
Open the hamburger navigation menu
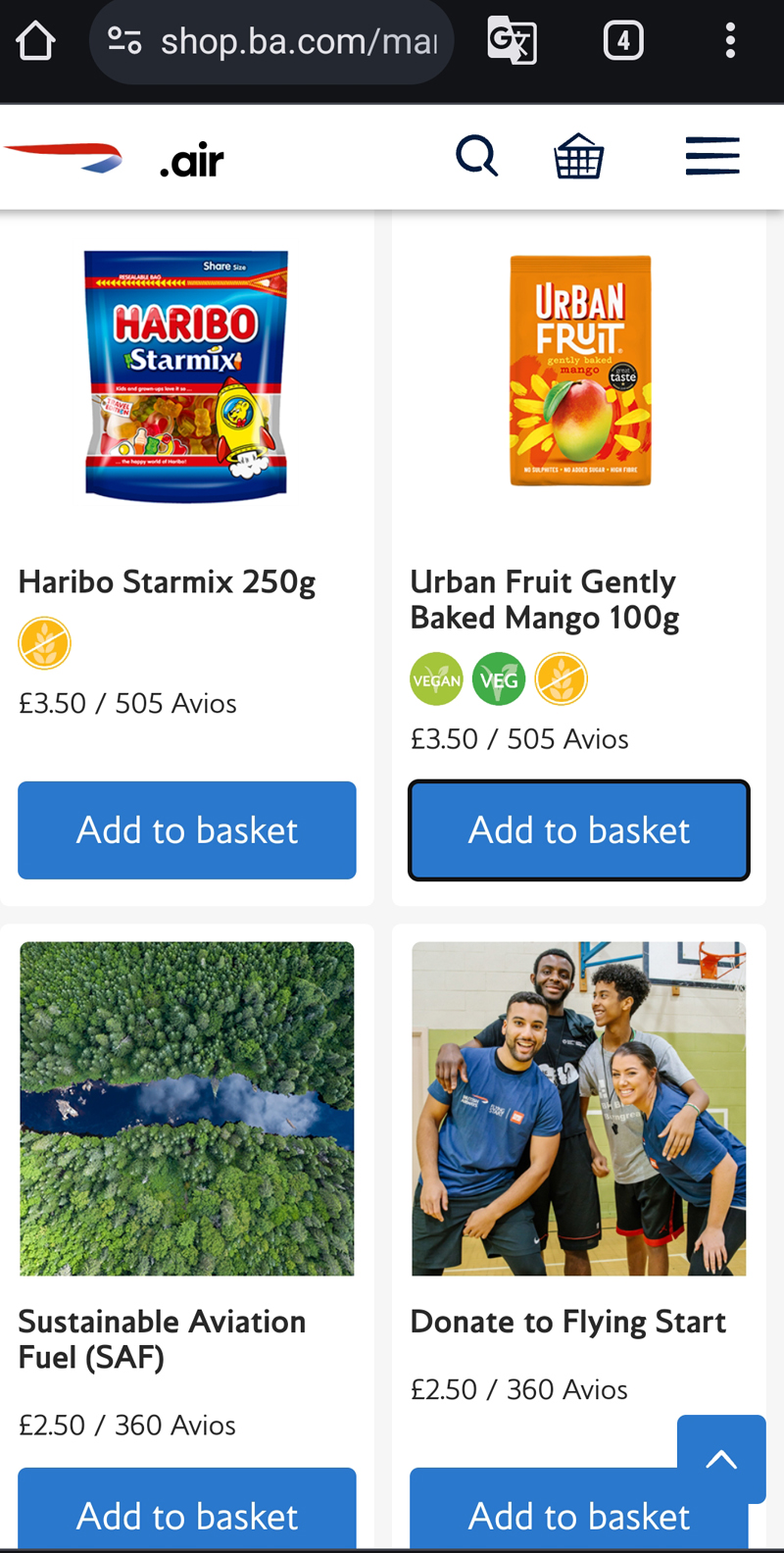(712, 157)
